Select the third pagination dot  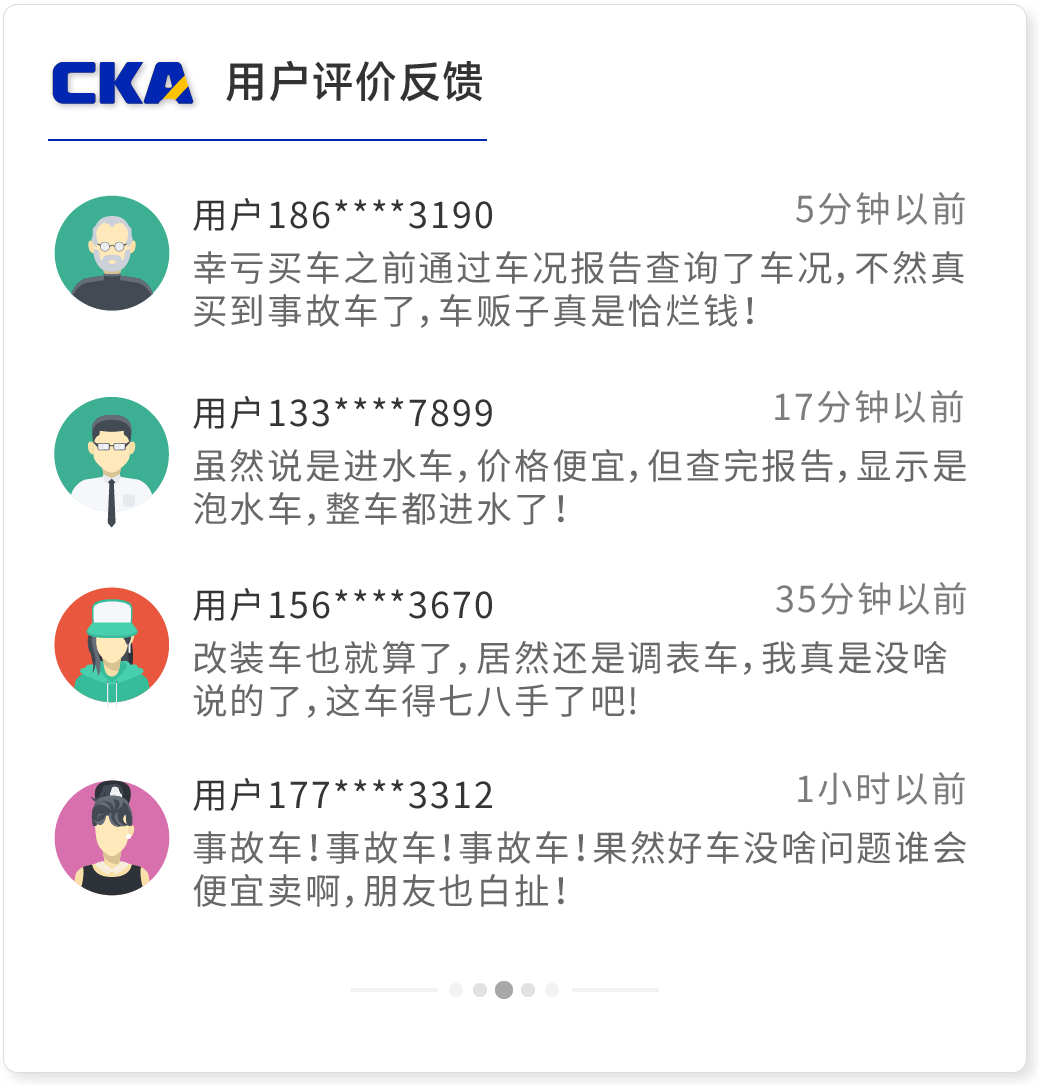tap(505, 990)
